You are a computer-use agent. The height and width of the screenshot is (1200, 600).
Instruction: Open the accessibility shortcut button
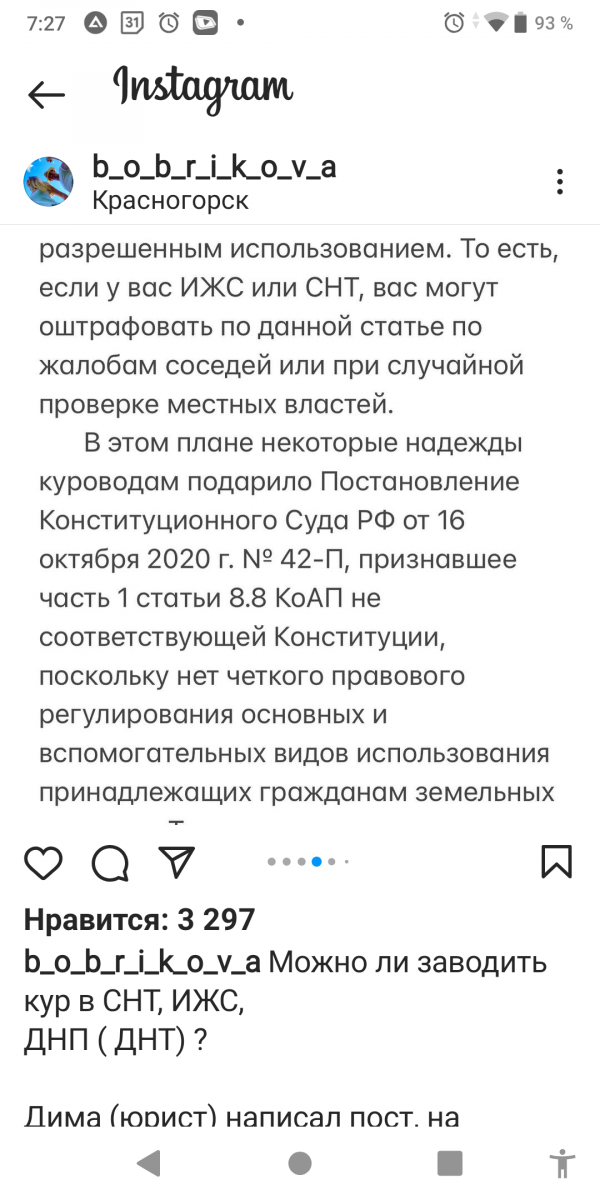tap(562, 1163)
